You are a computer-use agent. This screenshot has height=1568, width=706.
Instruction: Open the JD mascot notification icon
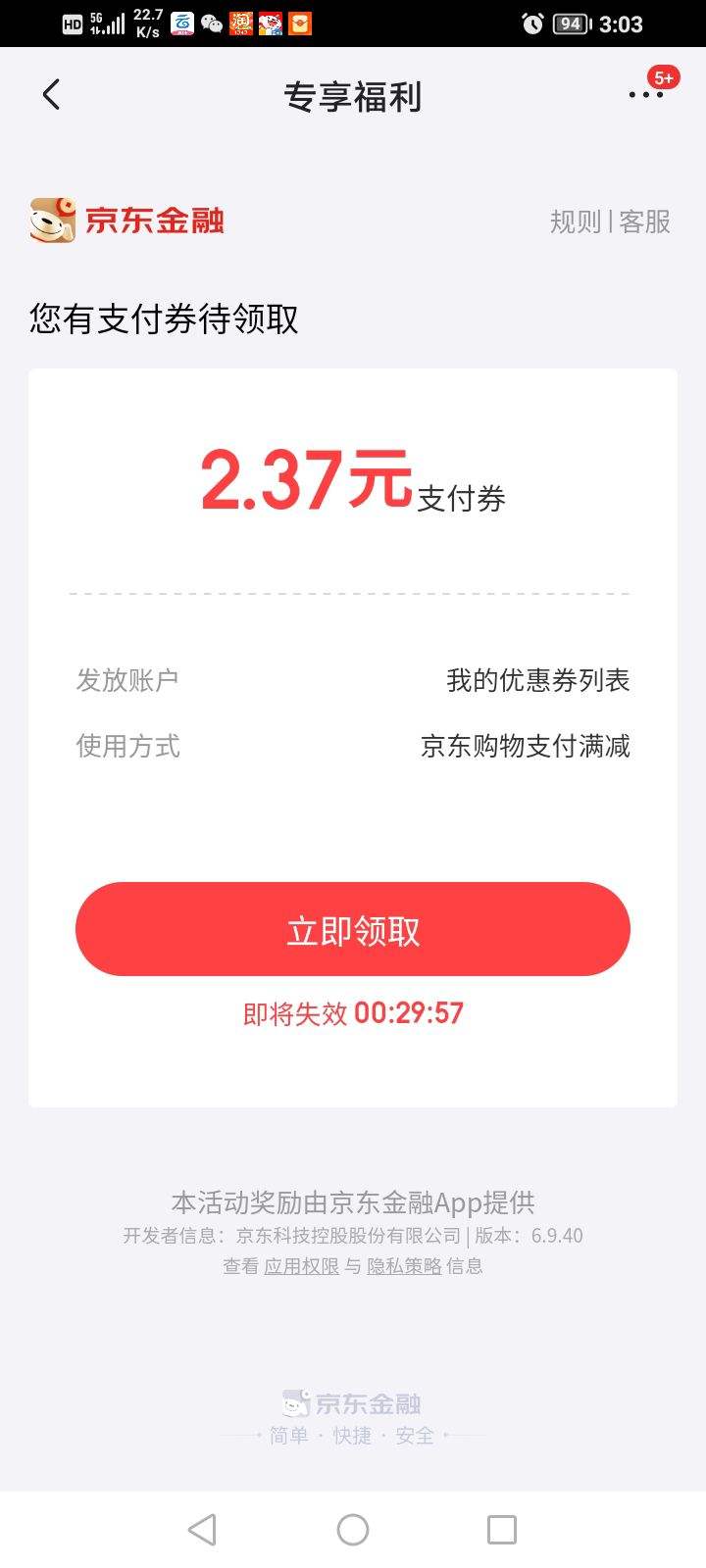click(x=269, y=23)
